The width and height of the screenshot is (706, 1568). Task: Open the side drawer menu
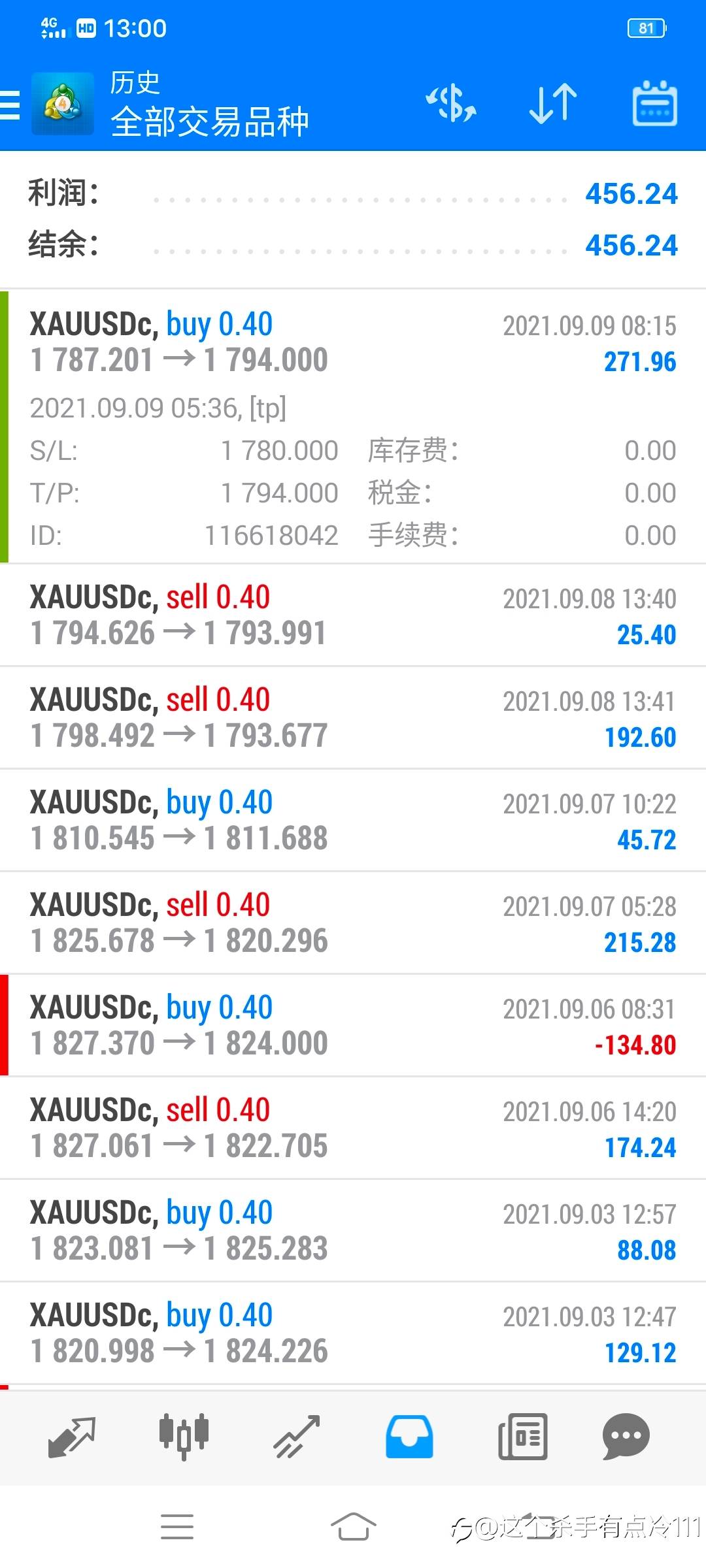pyautogui.click(x=11, y=105)
